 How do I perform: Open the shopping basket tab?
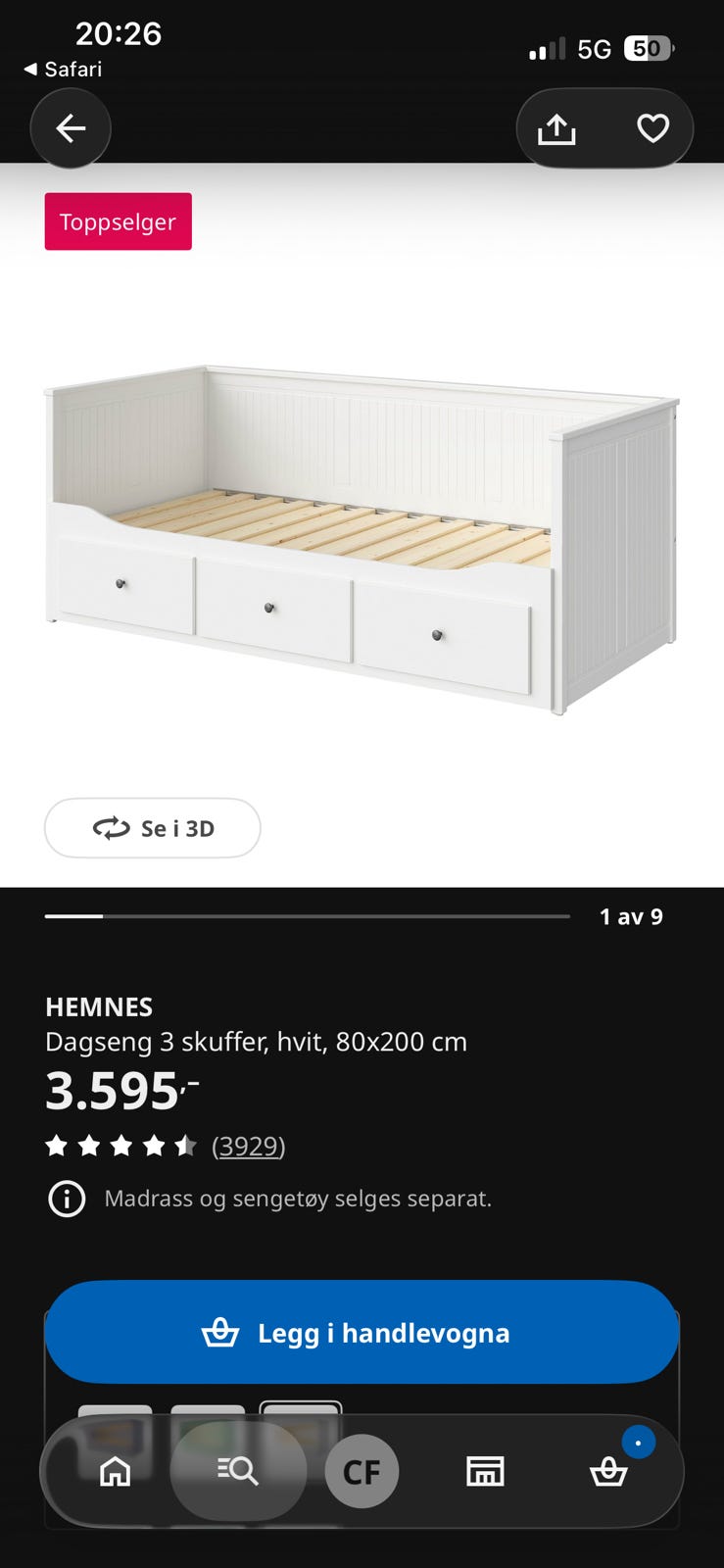pyautogui.click(x=608, y=1471)
